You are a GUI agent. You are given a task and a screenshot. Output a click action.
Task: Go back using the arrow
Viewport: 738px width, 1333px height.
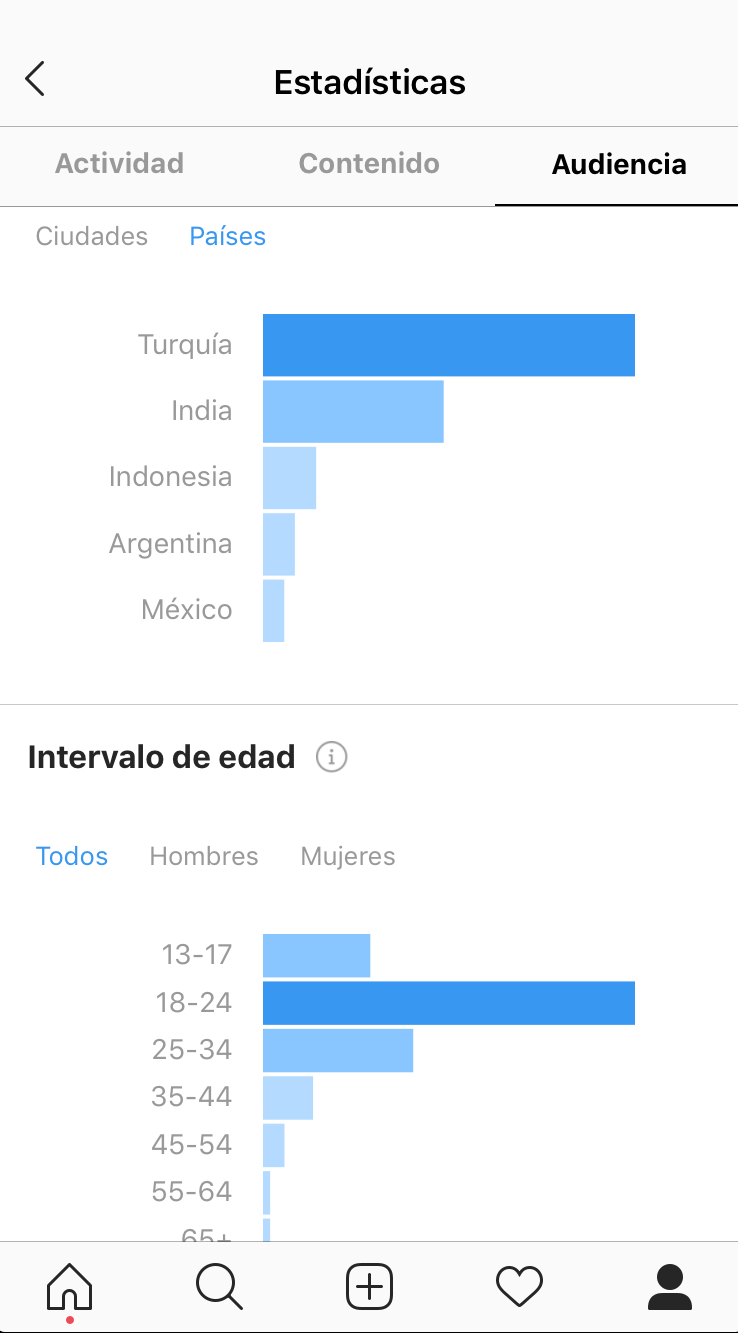tap(35, 79)
